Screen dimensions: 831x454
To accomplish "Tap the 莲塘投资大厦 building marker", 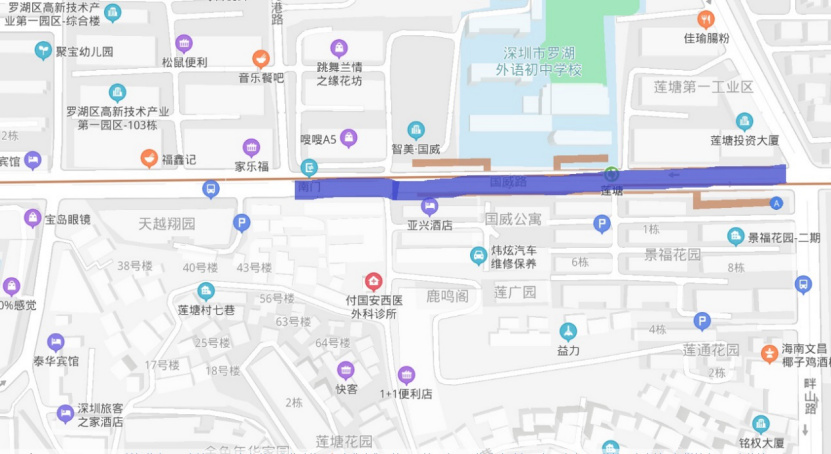I will coord(744,121).
